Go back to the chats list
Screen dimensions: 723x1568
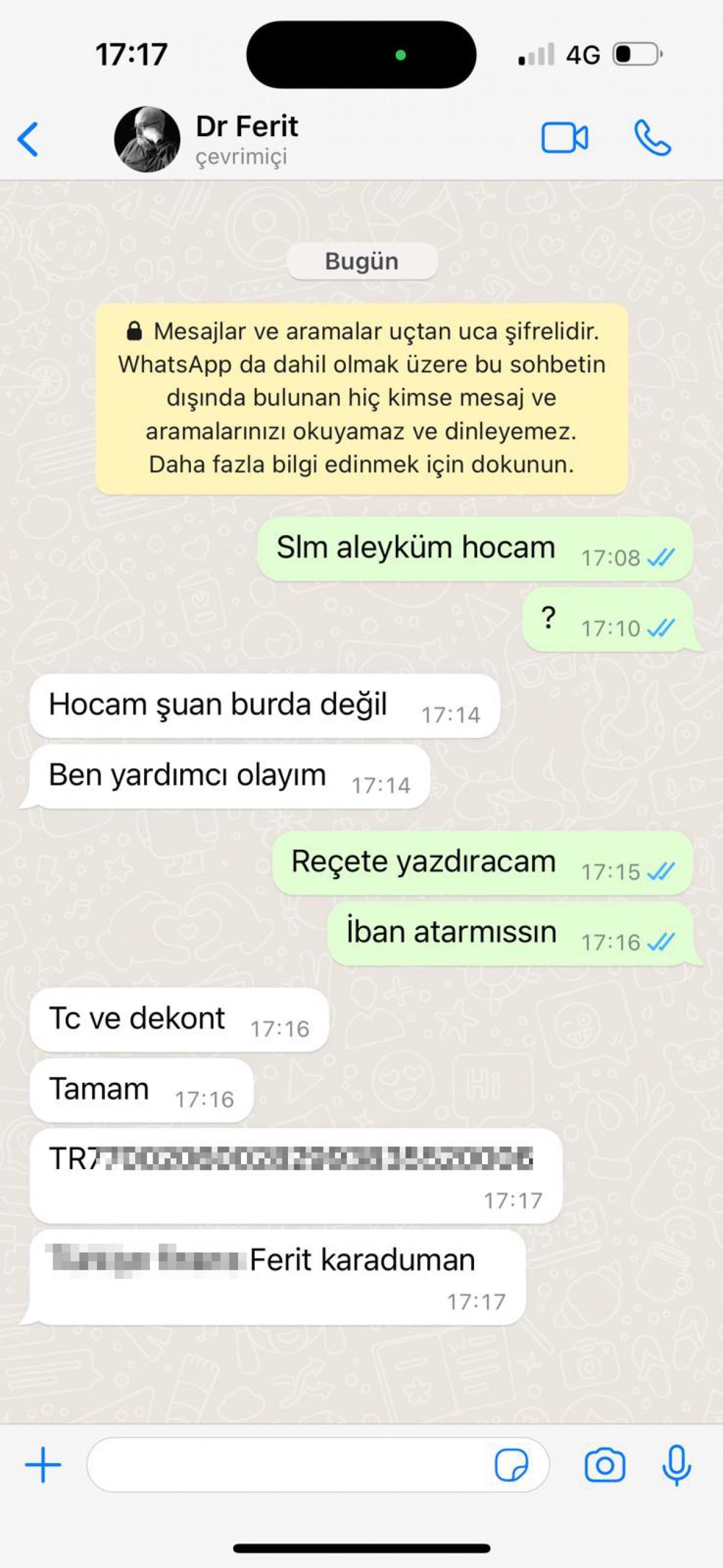pyautogui.click(x=28, y=139)
